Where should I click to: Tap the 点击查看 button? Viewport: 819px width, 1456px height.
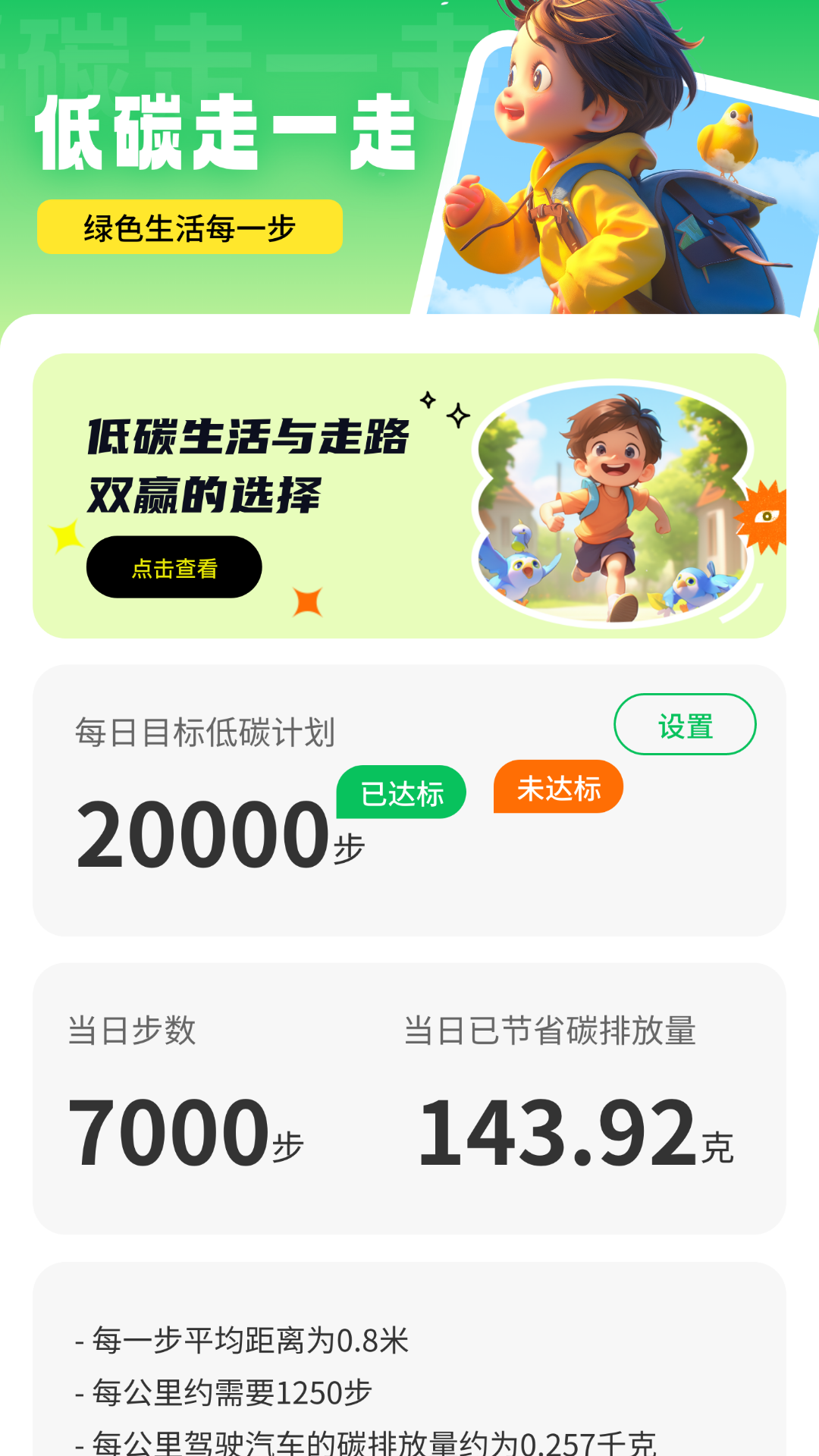[174, 567]
